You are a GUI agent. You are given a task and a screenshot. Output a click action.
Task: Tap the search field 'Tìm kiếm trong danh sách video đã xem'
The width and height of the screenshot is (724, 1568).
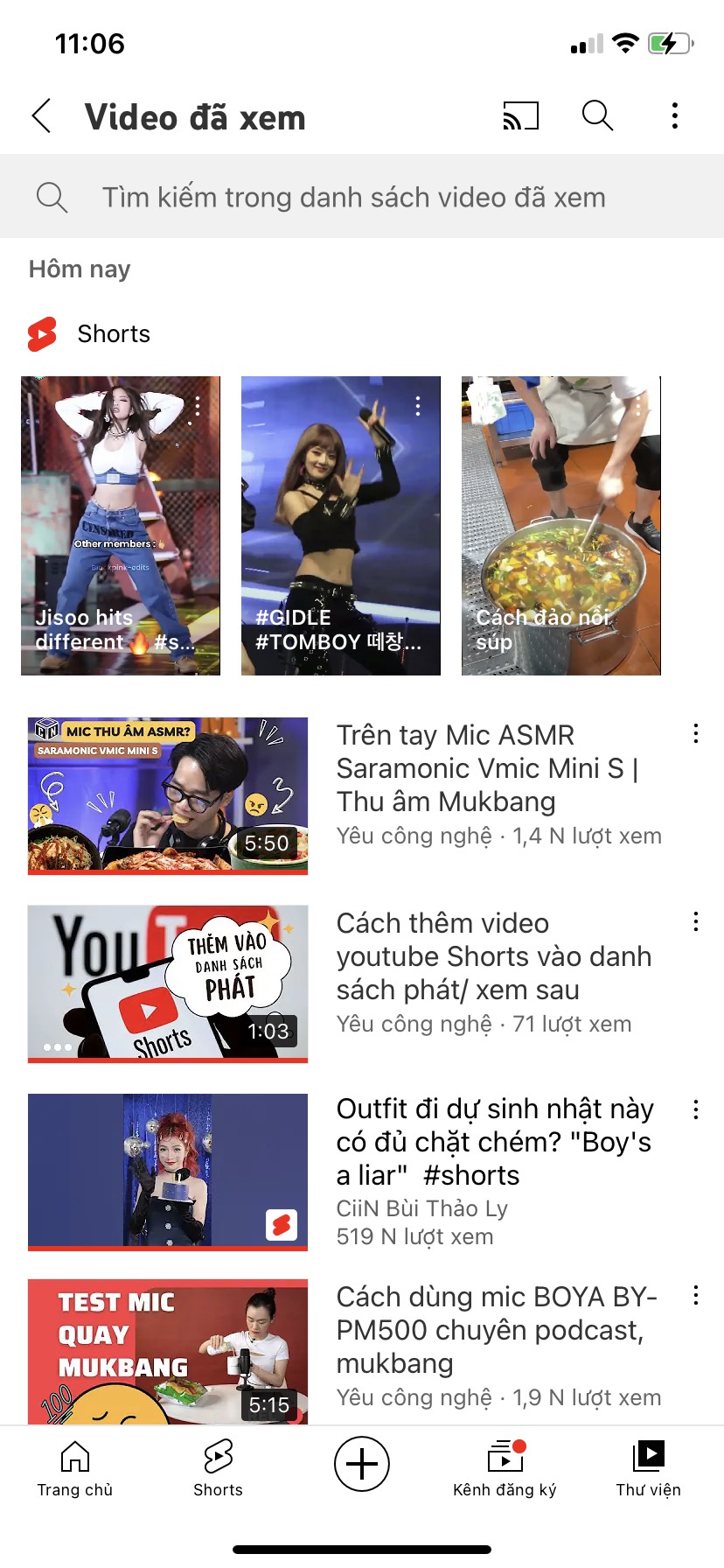(x=352, y=196)
